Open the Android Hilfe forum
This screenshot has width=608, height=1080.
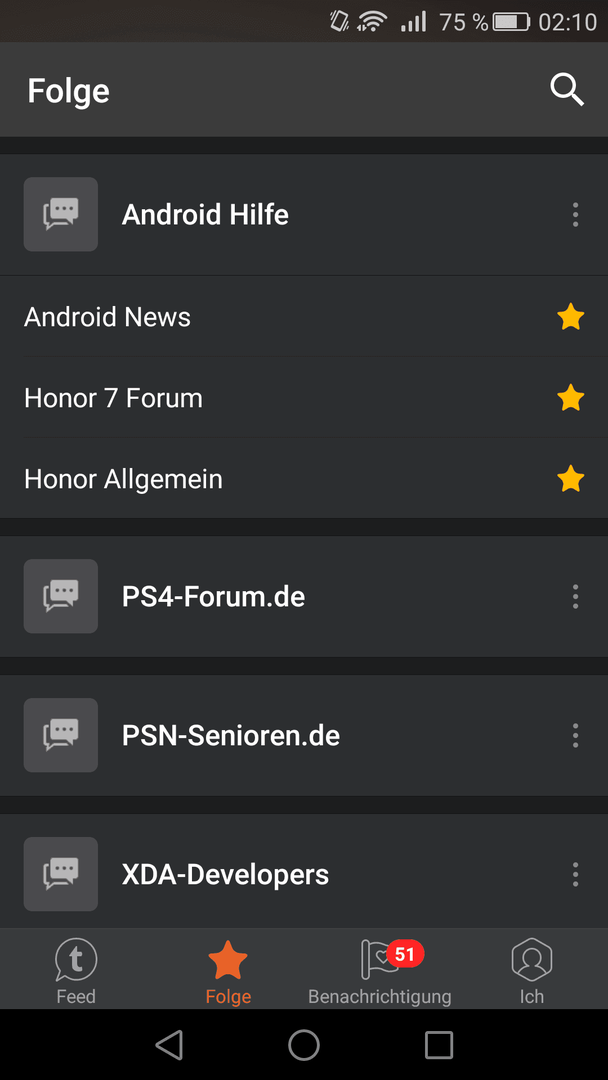click(x=304, y=215)
